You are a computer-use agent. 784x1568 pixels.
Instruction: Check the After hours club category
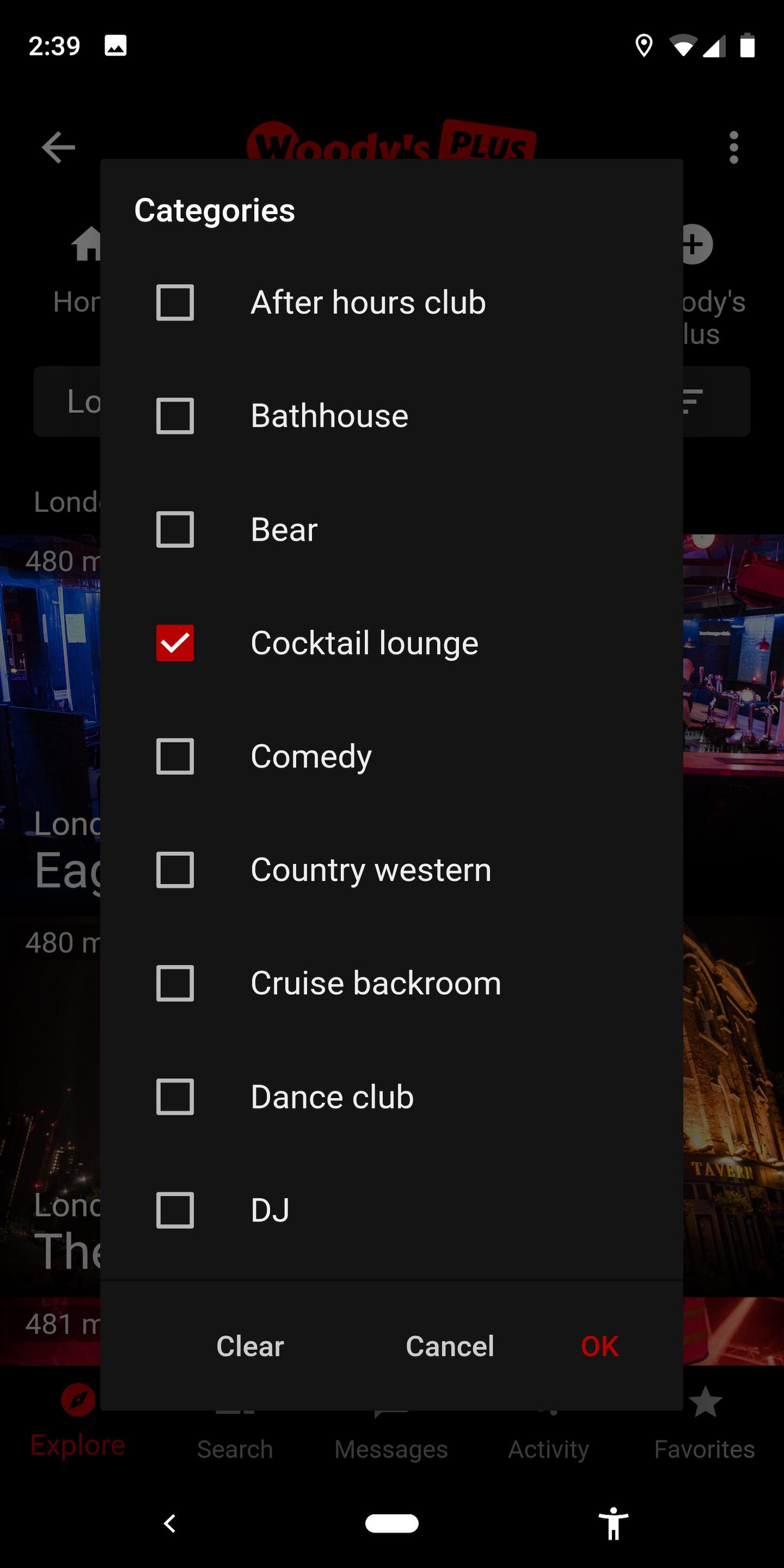click(x=175, y=303)
